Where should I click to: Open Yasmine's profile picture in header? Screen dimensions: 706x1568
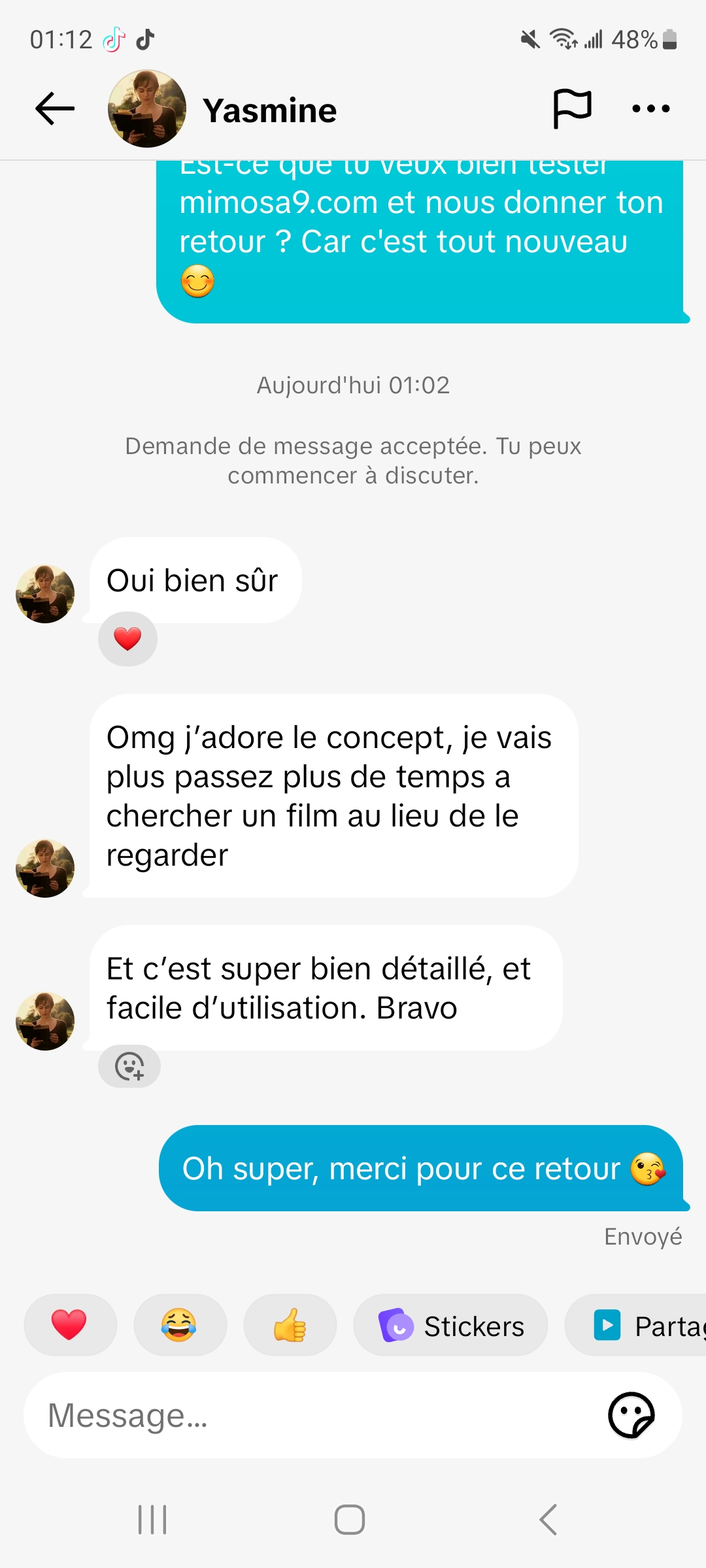[x=147, y=108]
